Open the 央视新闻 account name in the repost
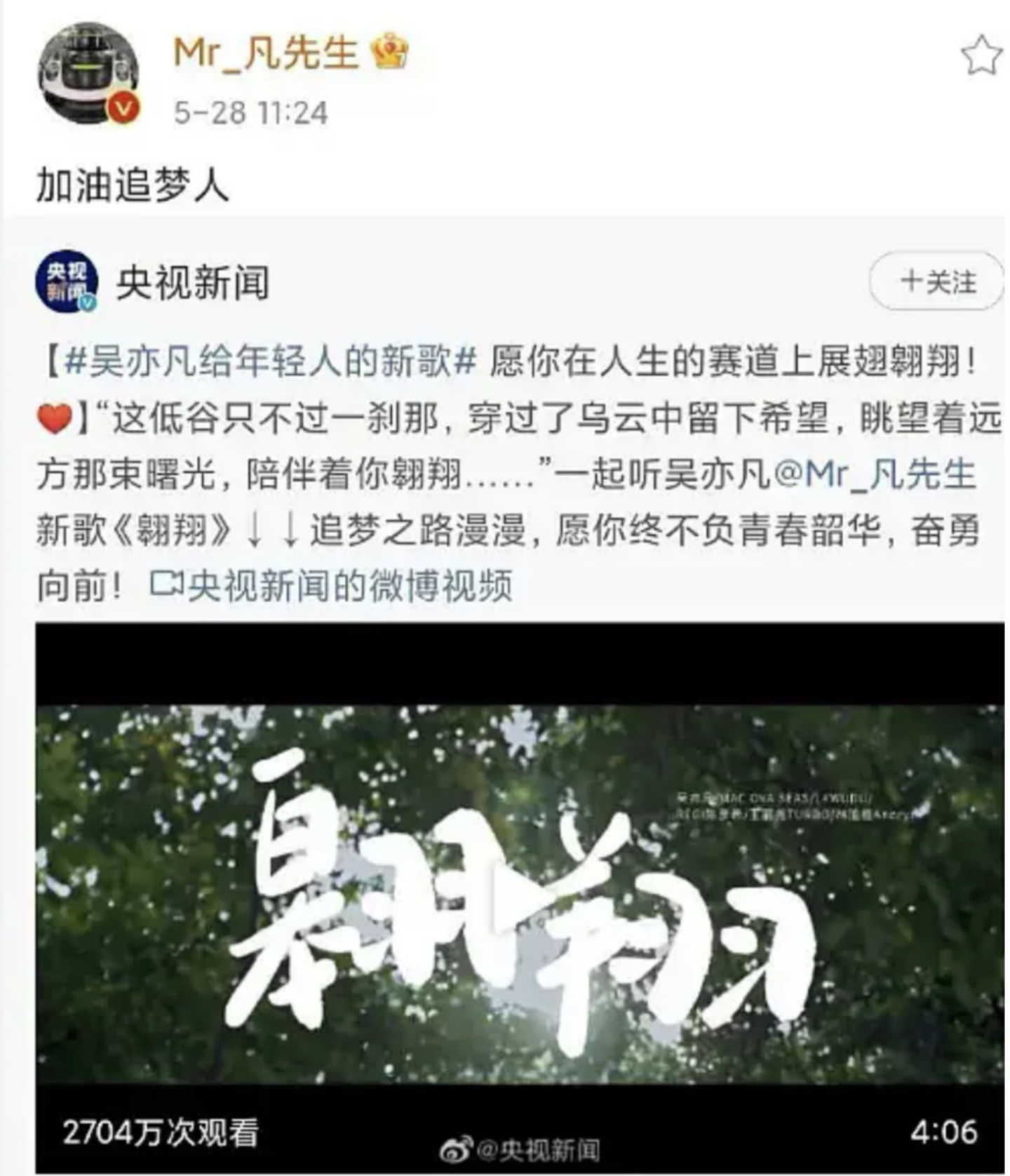 coord(193,282)
